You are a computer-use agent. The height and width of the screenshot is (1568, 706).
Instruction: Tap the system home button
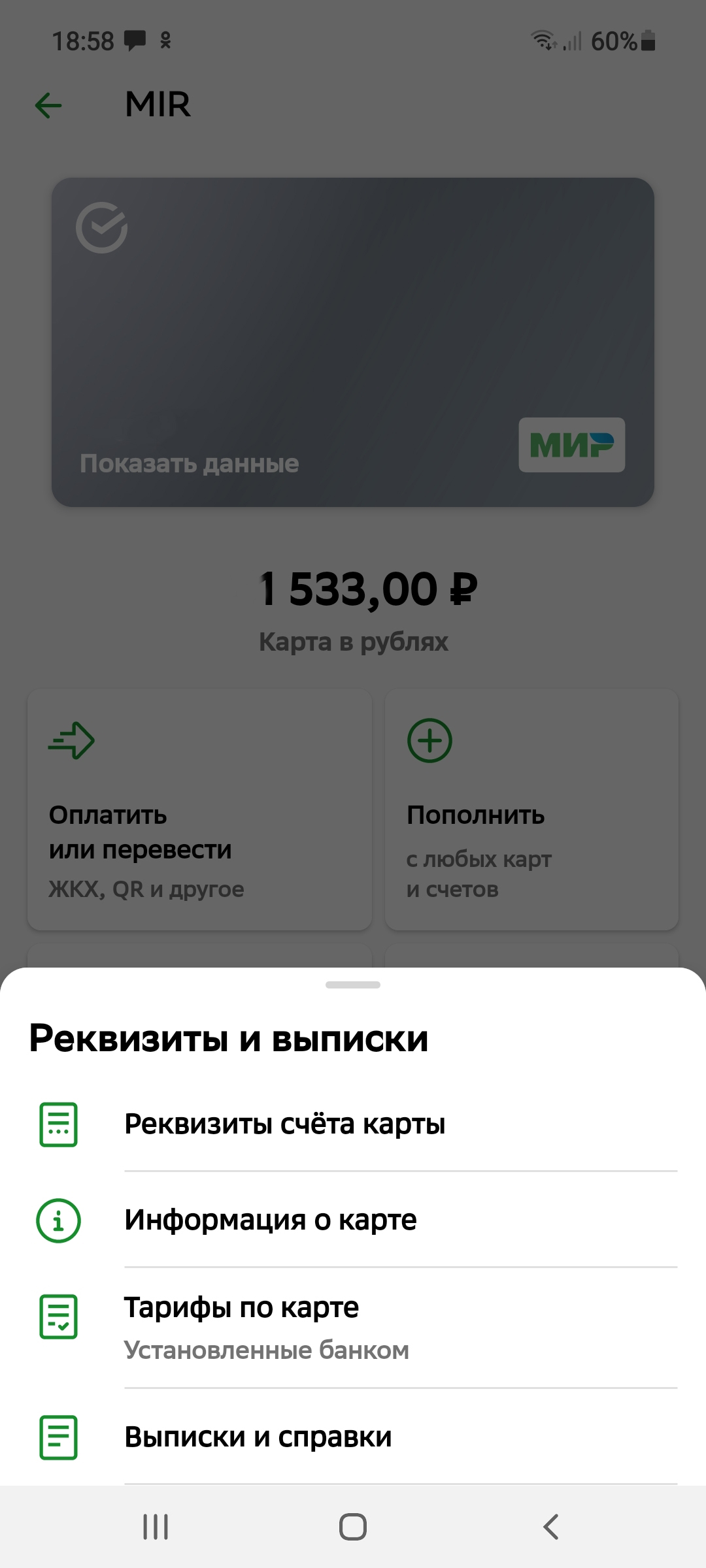click(353, 1527)
